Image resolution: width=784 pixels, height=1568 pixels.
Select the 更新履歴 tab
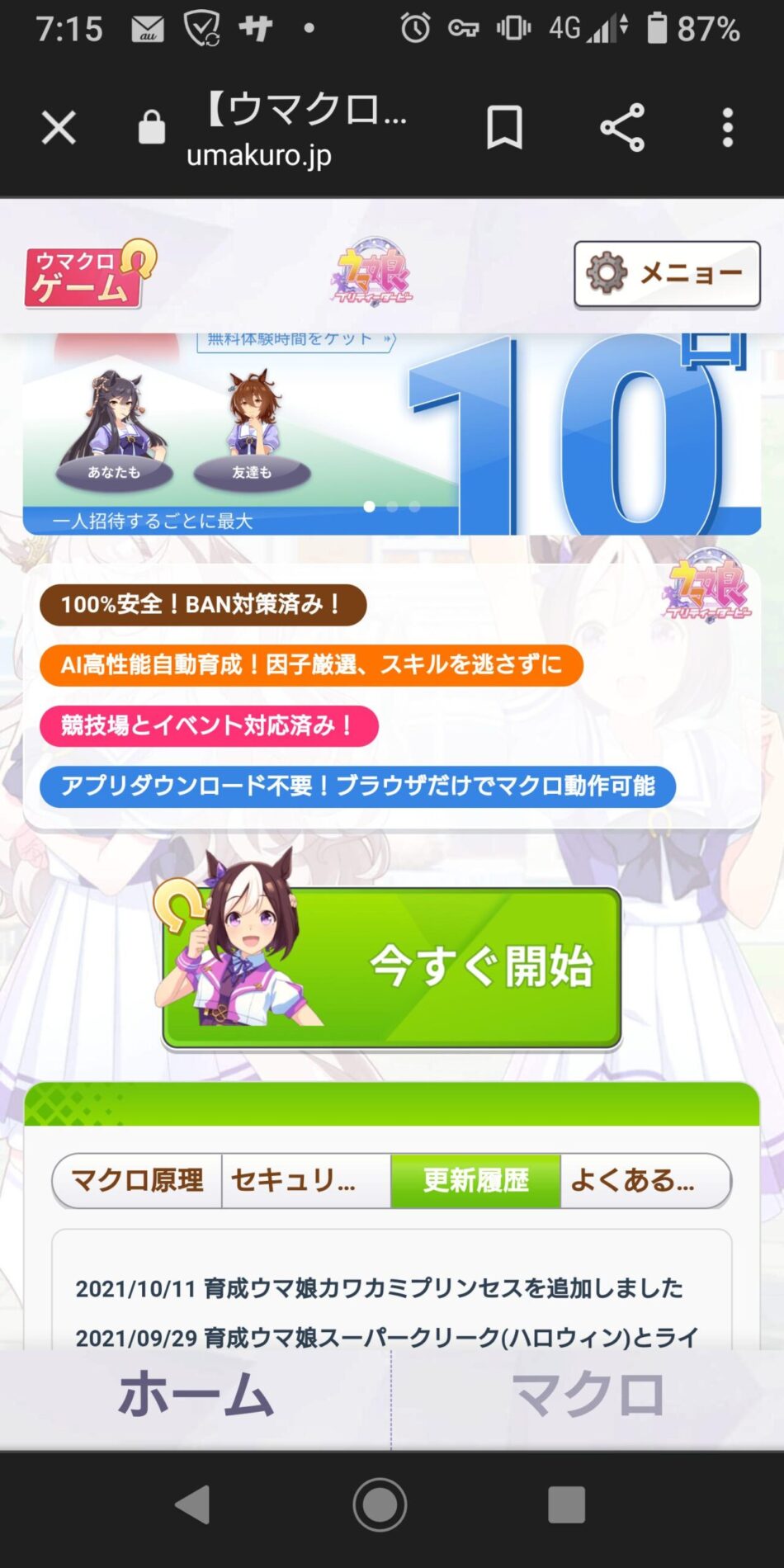pos(475,1181)
